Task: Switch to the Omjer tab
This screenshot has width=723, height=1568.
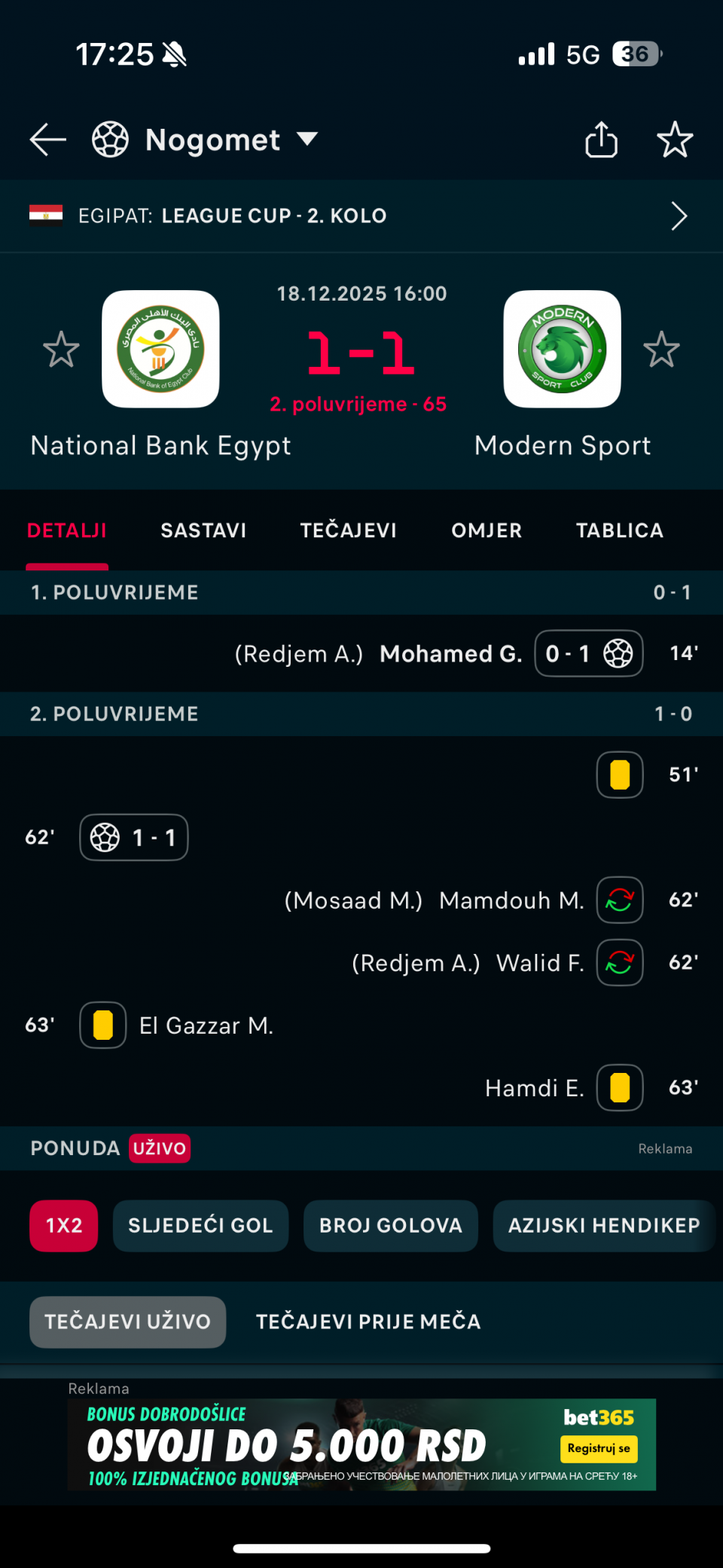Action: coord(487,530)
